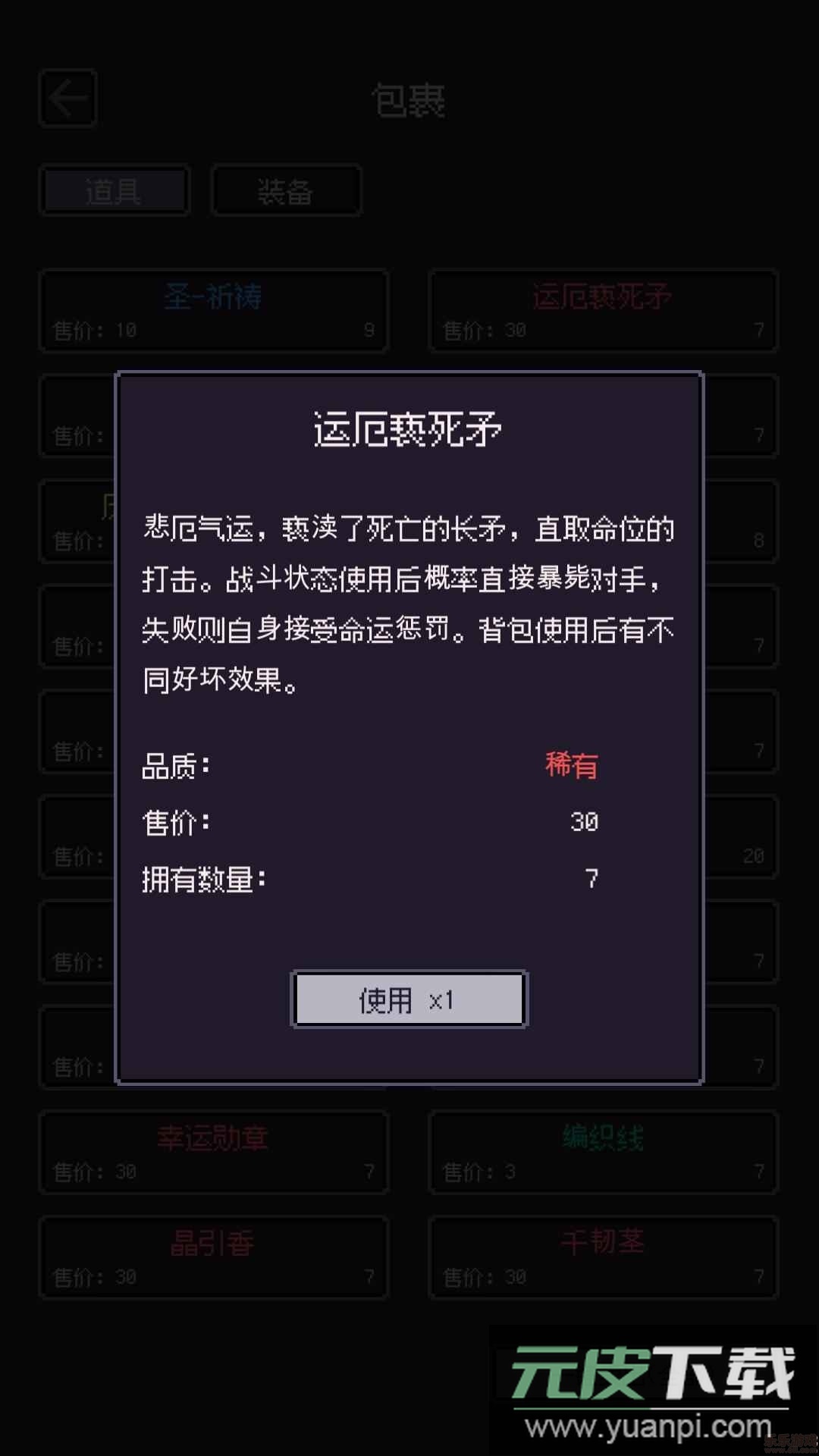
Task: Click the www.yuanpi.com link text
Action: [x=652, y=1426]
